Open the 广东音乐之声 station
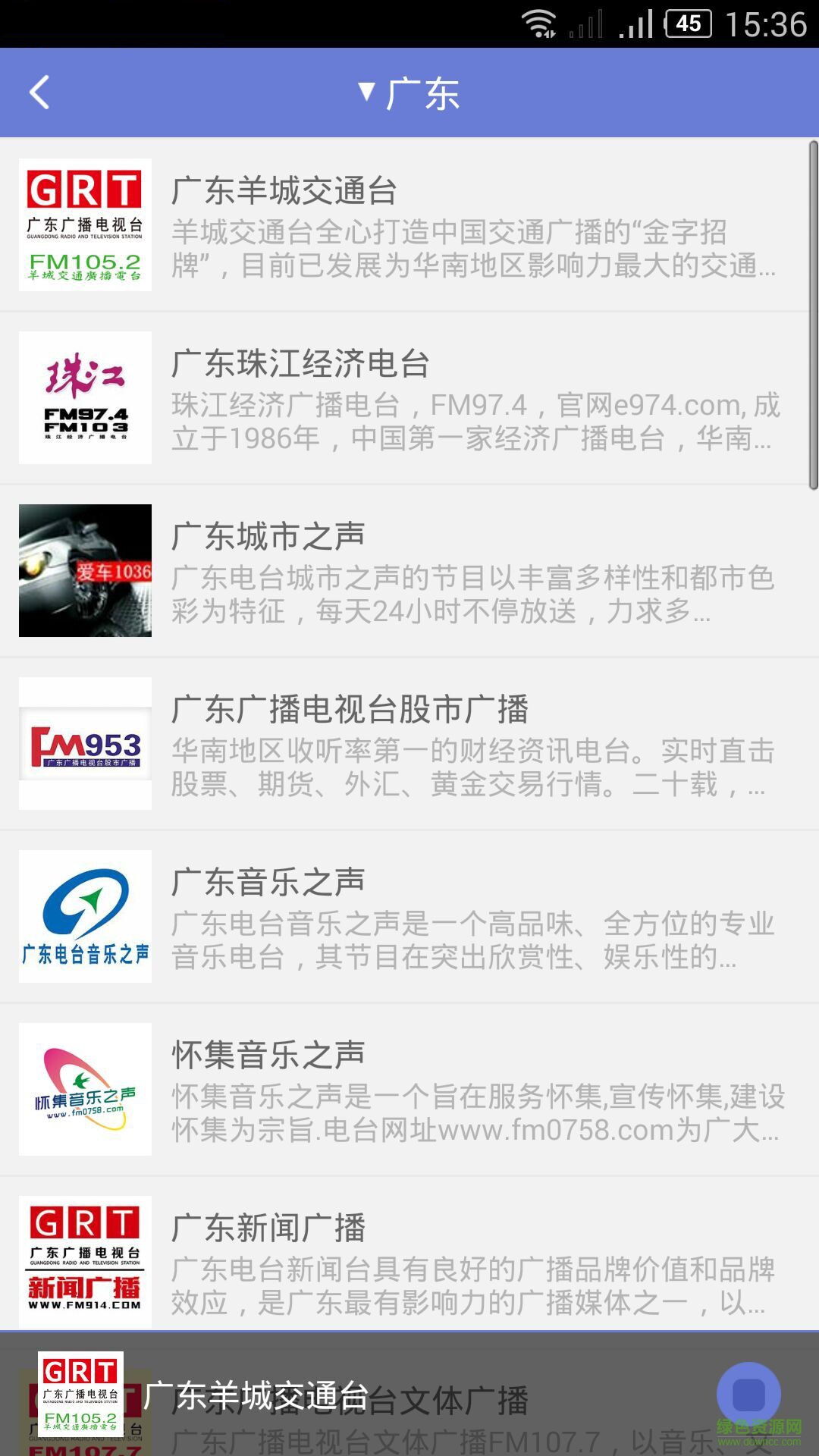Screen dimensions: 819x1456 (x=409, y=917)
